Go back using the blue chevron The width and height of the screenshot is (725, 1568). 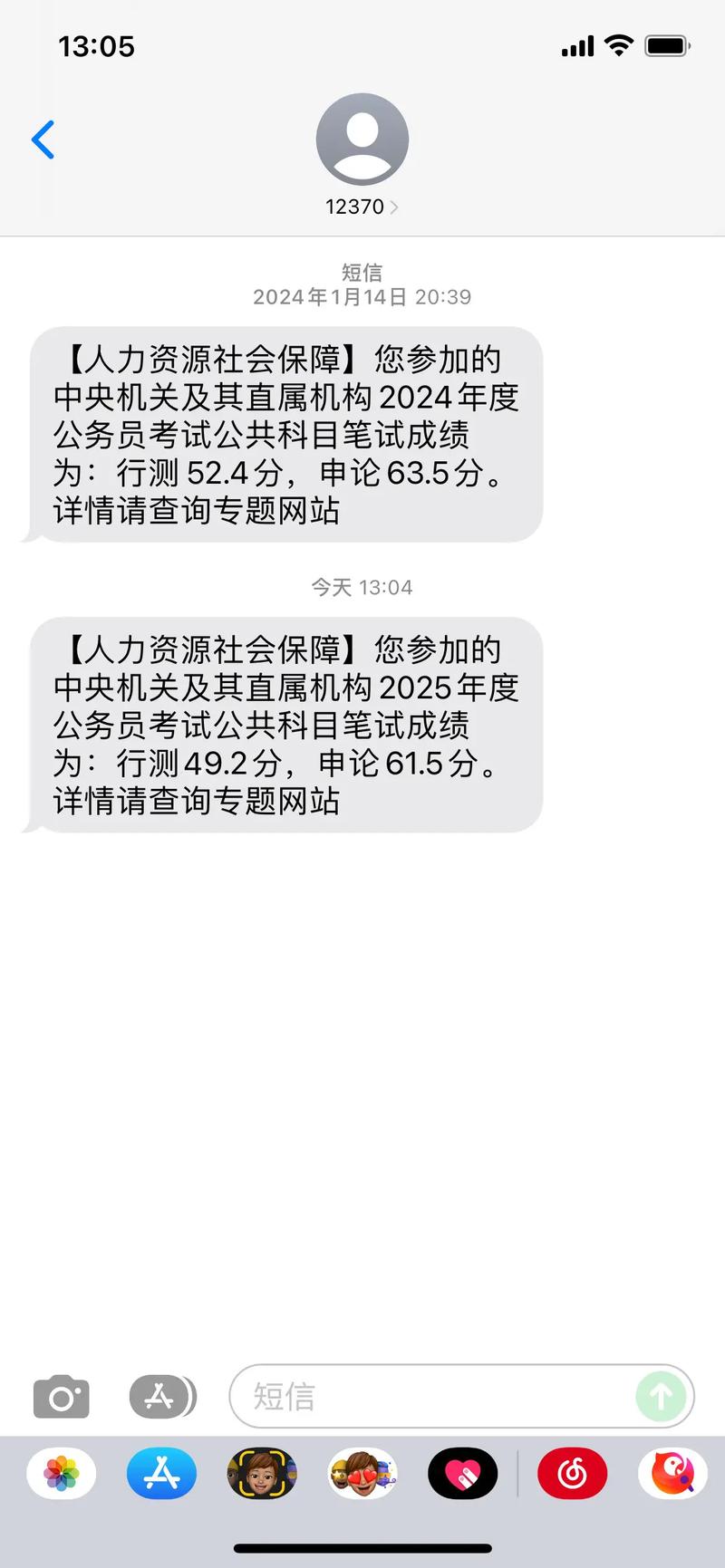[43, 139]
